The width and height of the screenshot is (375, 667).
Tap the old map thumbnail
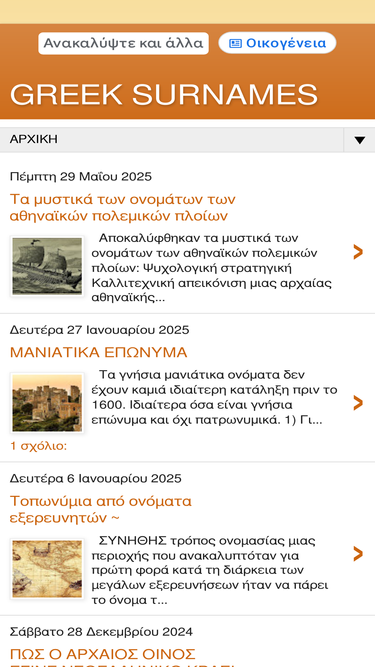pyautogui.click(x=47, y=569)
